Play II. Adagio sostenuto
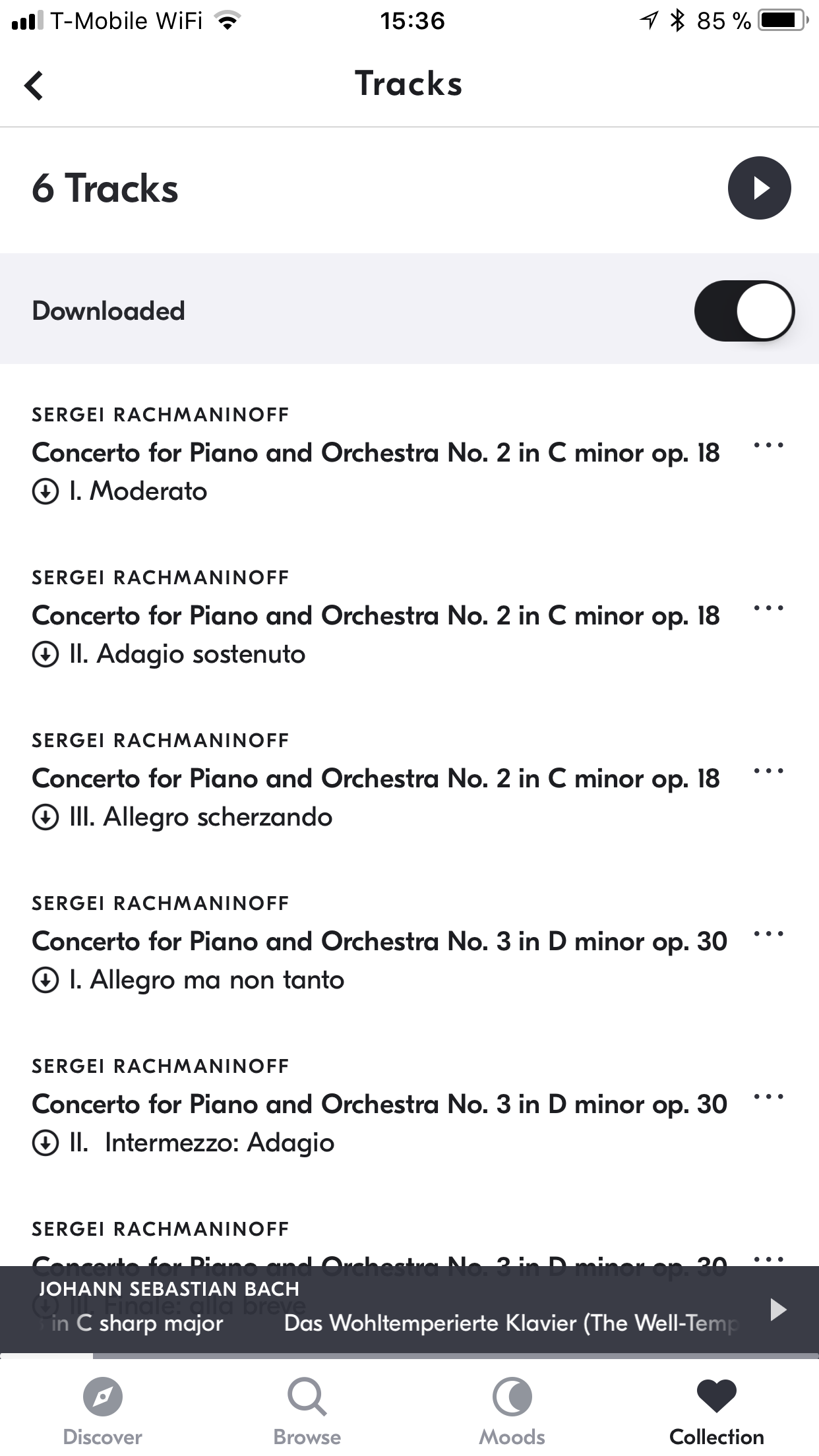This screenshot has width=819, height=1456. pos(376,634)
